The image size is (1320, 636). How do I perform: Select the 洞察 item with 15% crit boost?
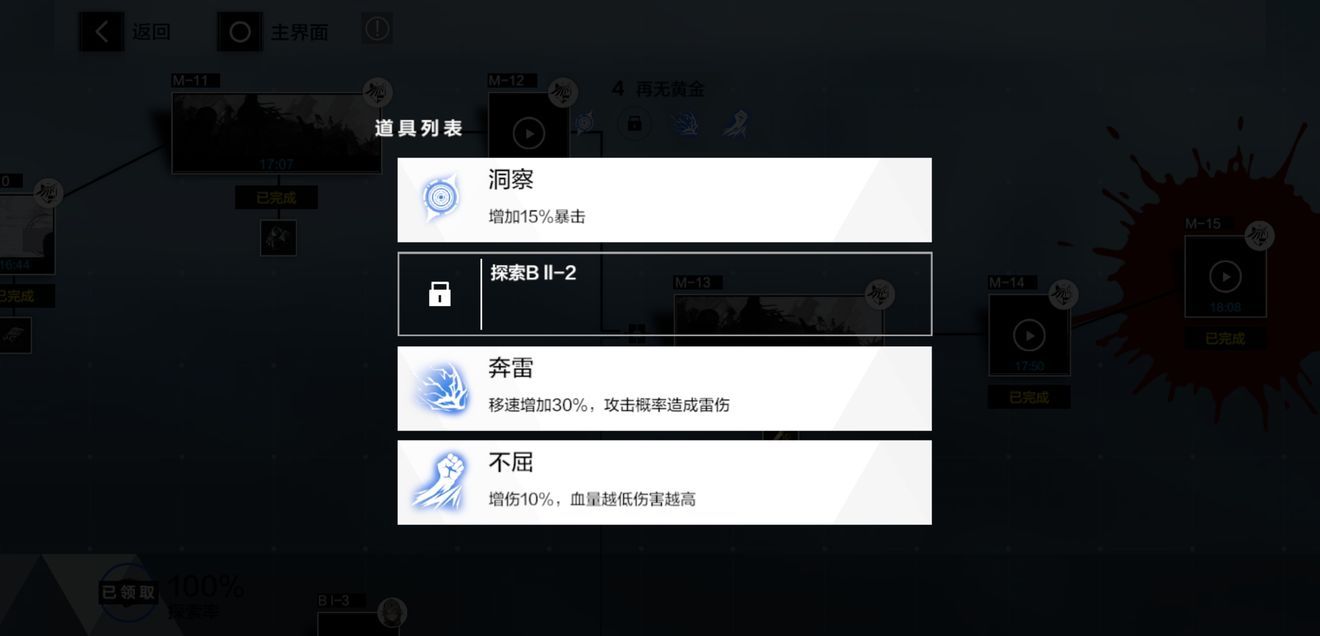coord(664,200)
